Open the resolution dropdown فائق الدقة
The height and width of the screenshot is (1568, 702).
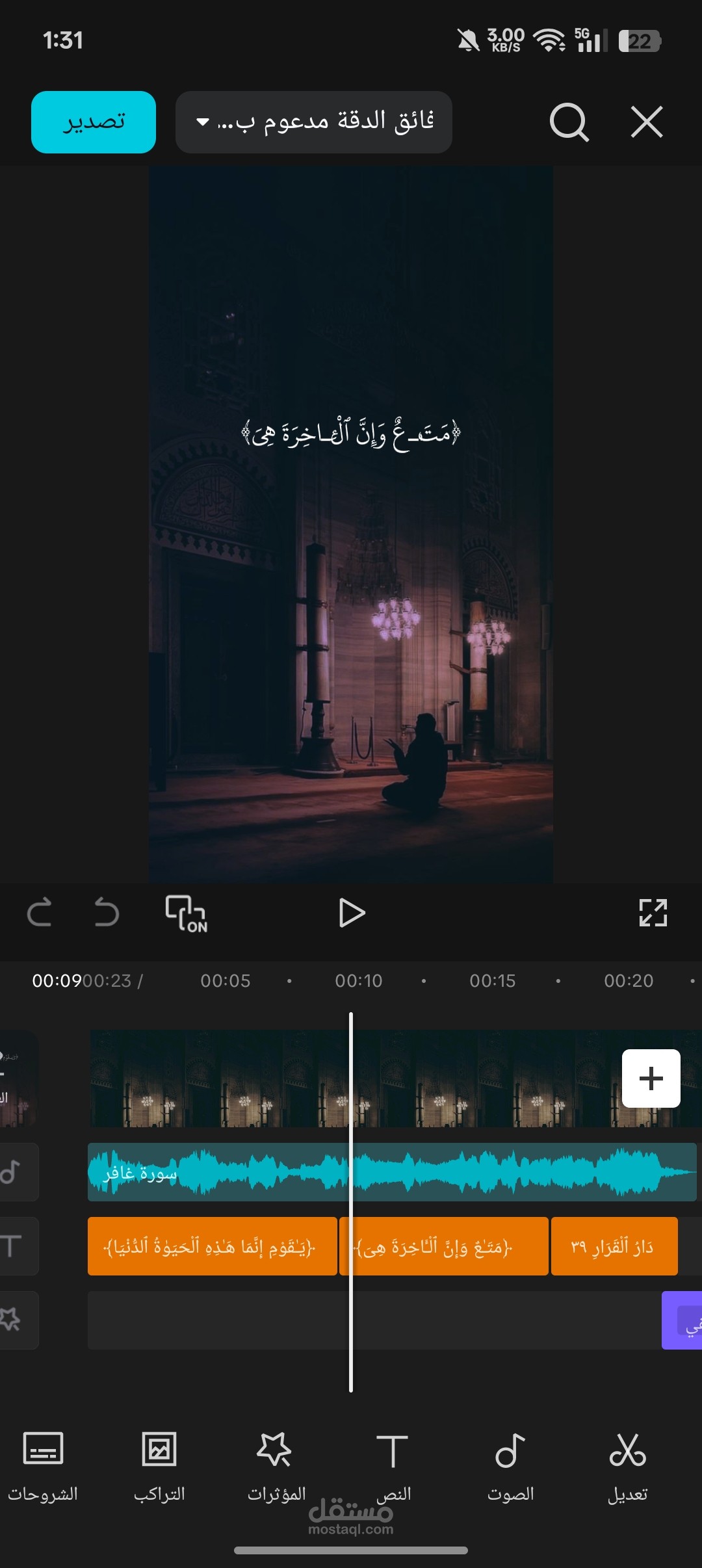click(314, 122)
